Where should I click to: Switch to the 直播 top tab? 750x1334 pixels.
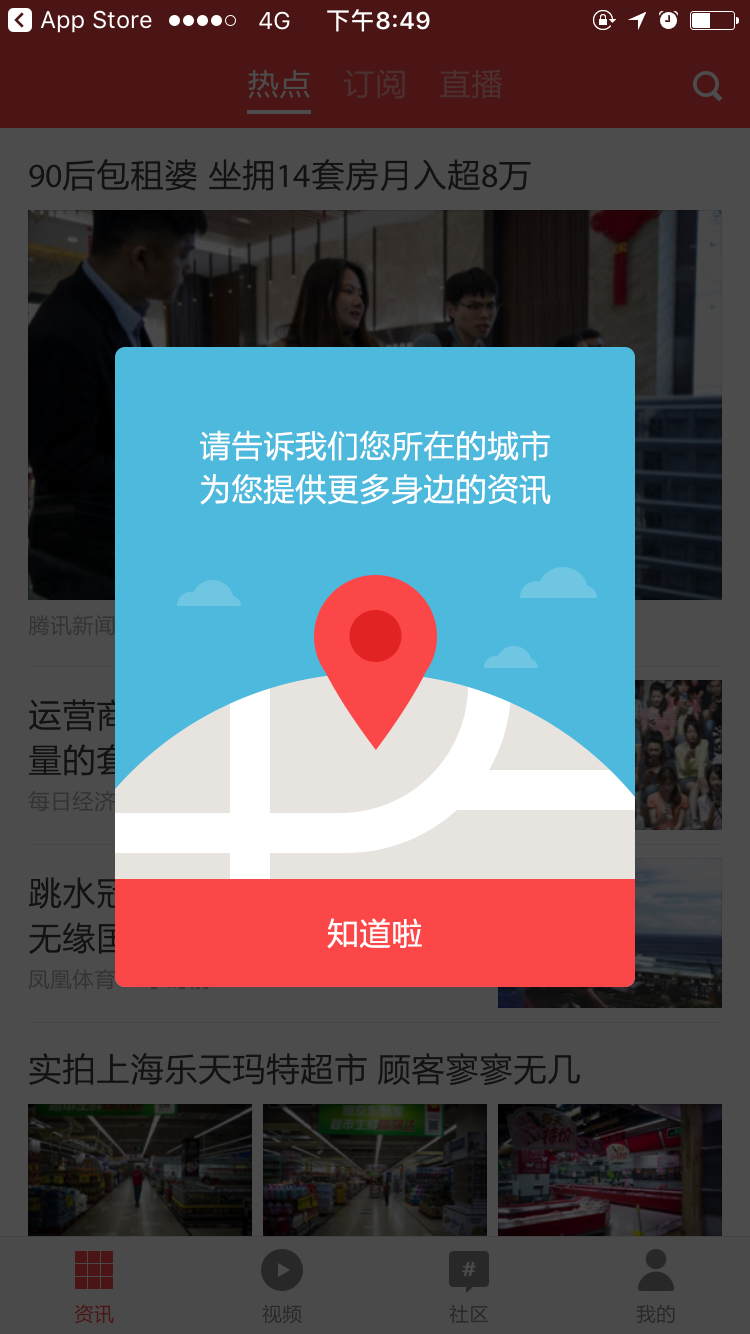coord(470,85)
